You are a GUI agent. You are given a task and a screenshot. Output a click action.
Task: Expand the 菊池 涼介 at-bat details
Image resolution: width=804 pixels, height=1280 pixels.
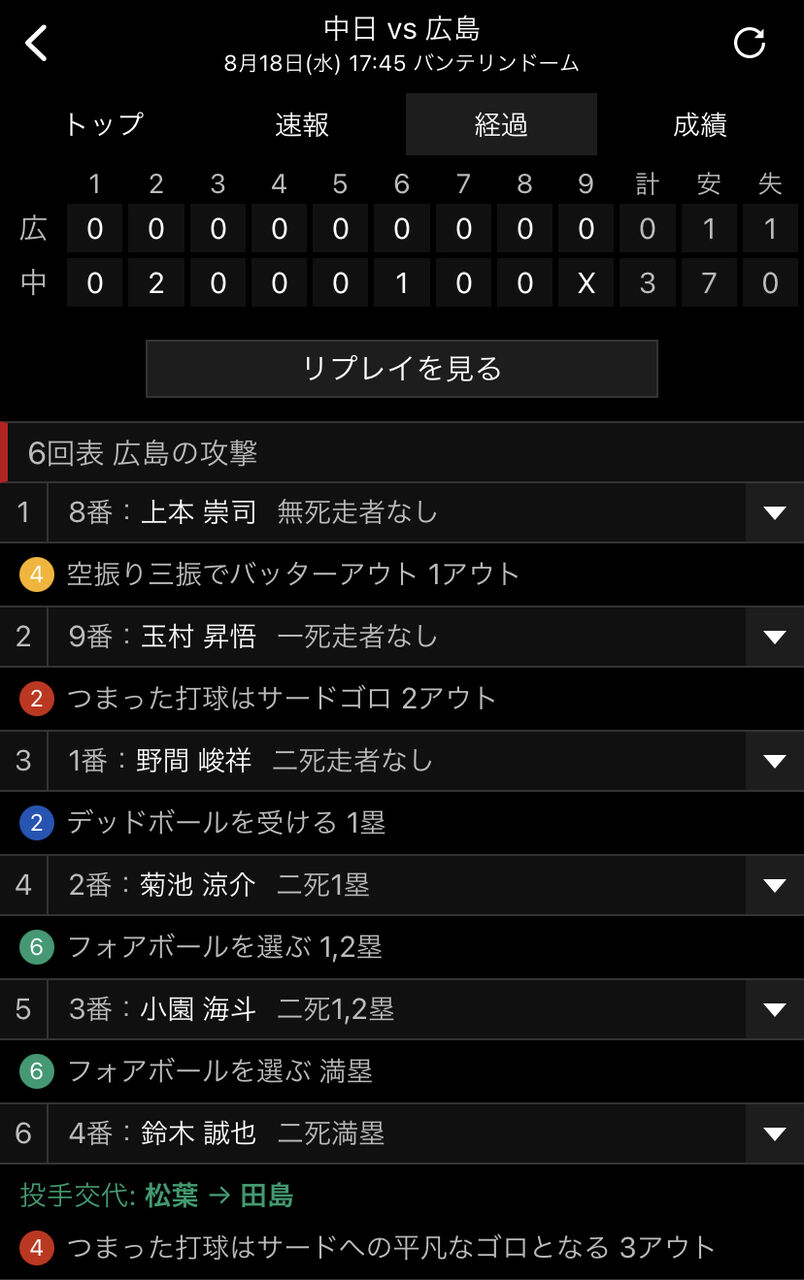click(774, 885)
